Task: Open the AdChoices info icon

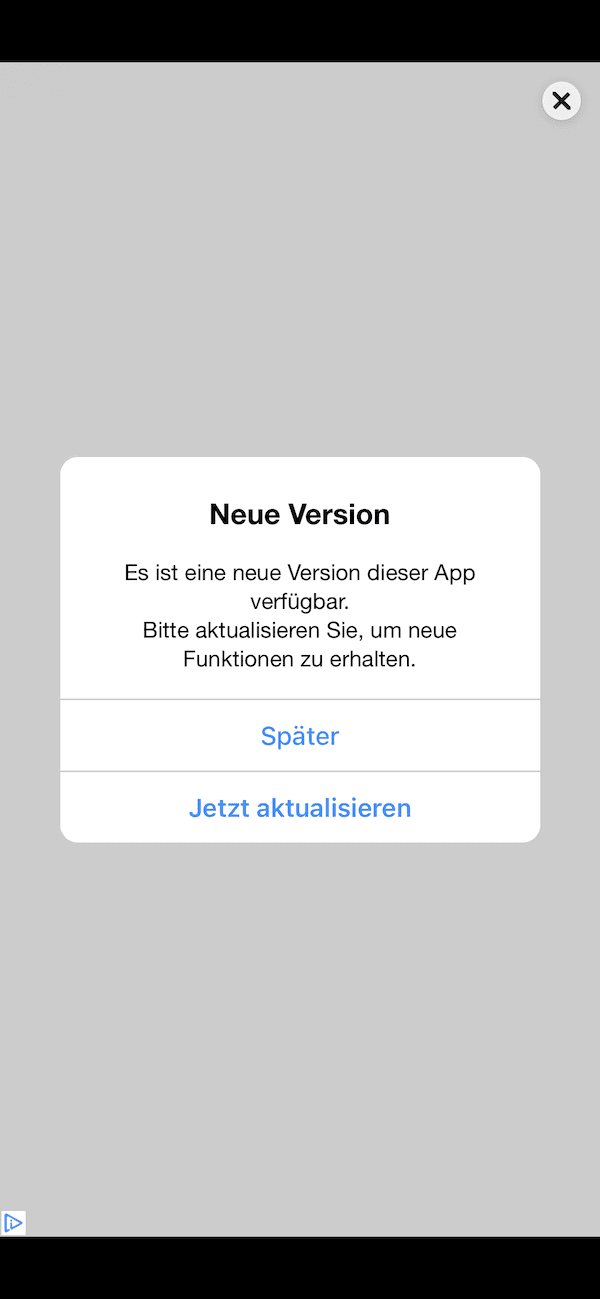Action: [x=13, y=1222]
